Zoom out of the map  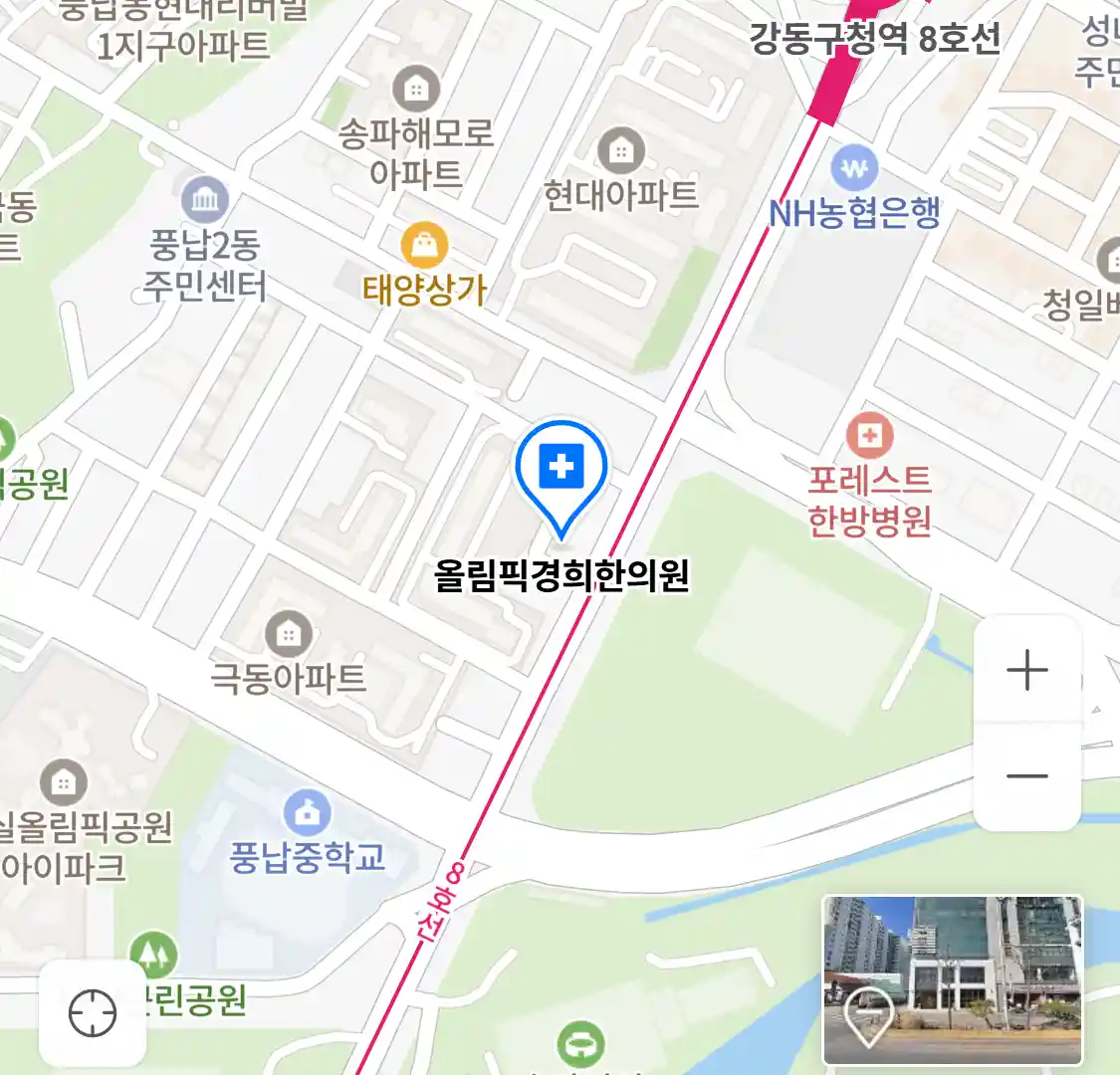1026,775
